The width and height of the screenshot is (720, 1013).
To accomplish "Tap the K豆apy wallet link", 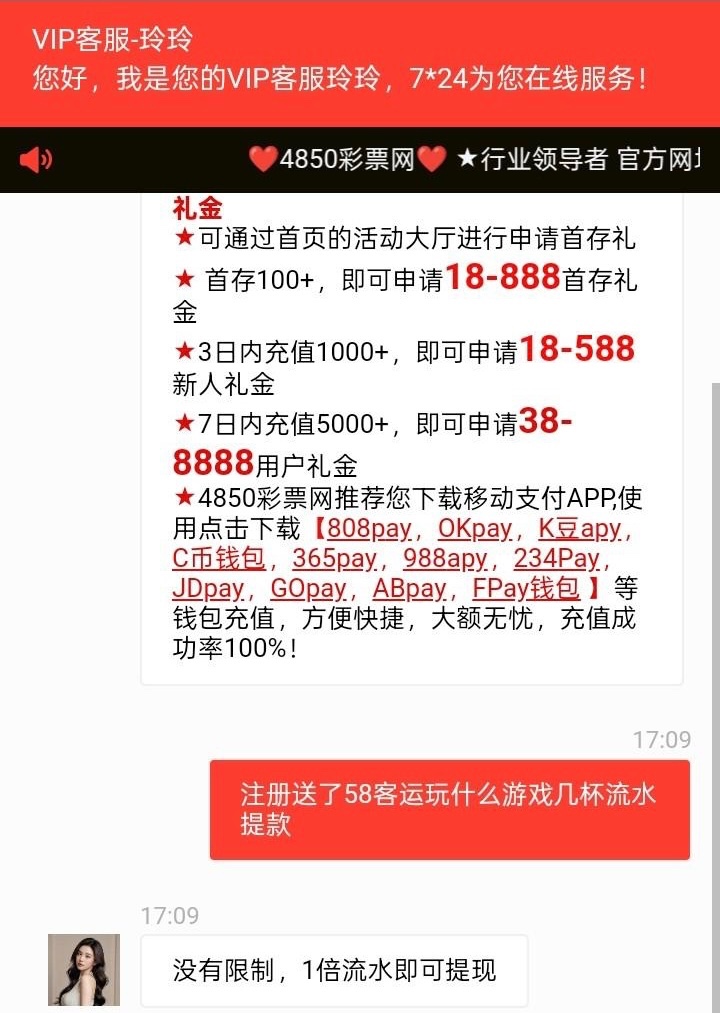I will point(580,528).
